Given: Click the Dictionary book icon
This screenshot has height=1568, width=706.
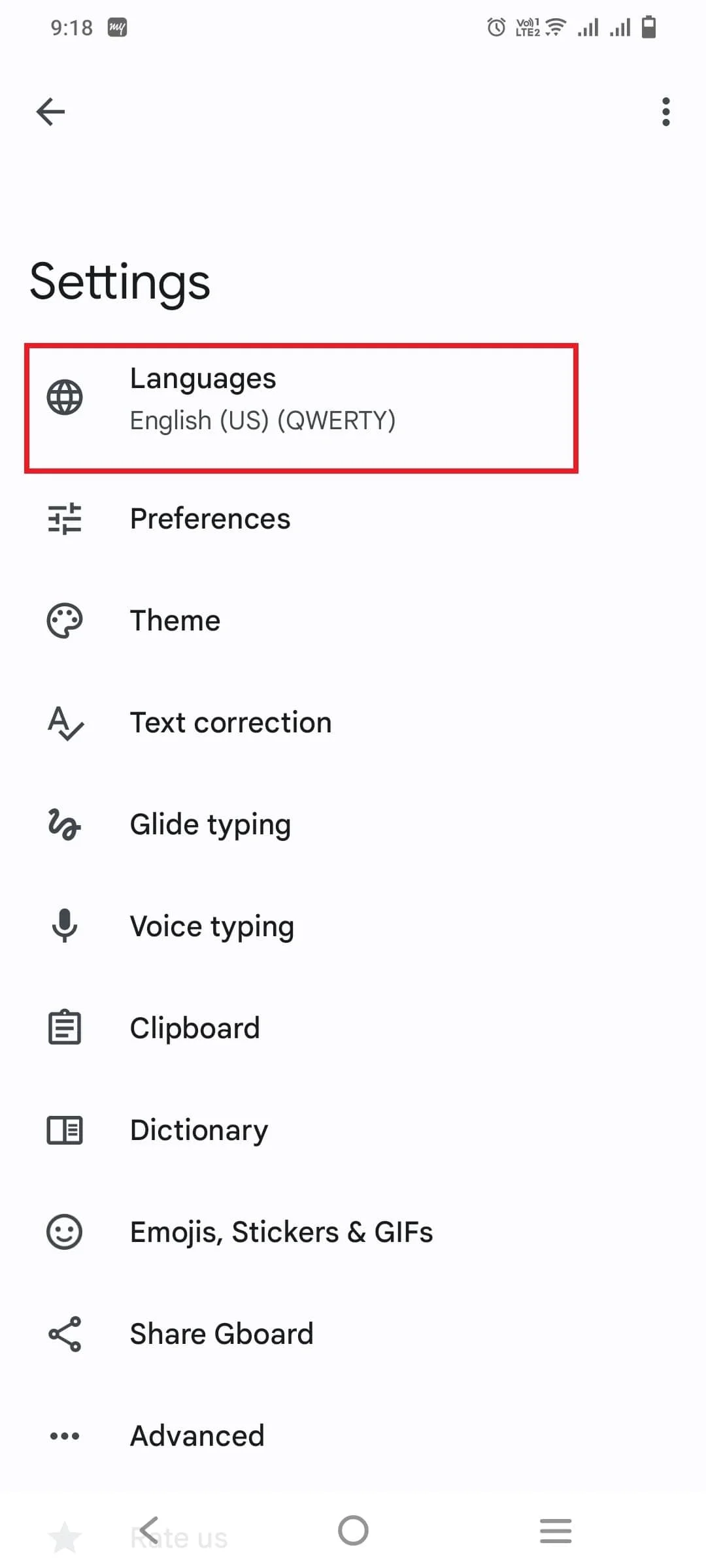Looking at the screenshot, I should (x=65, y=1130).
